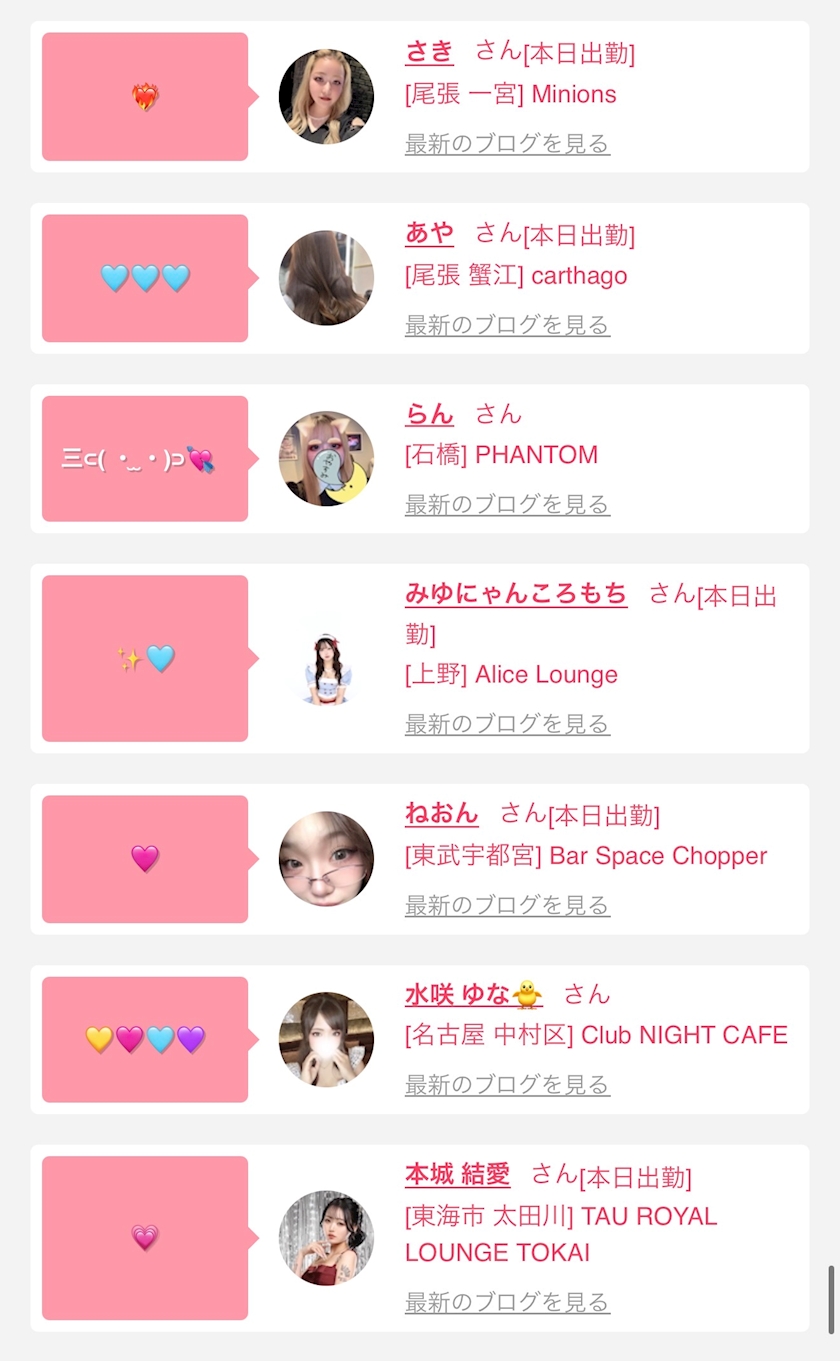Open みゆにゃんころもち's profile name link
Screen dimensions: 840x1361
coord(516,593)
